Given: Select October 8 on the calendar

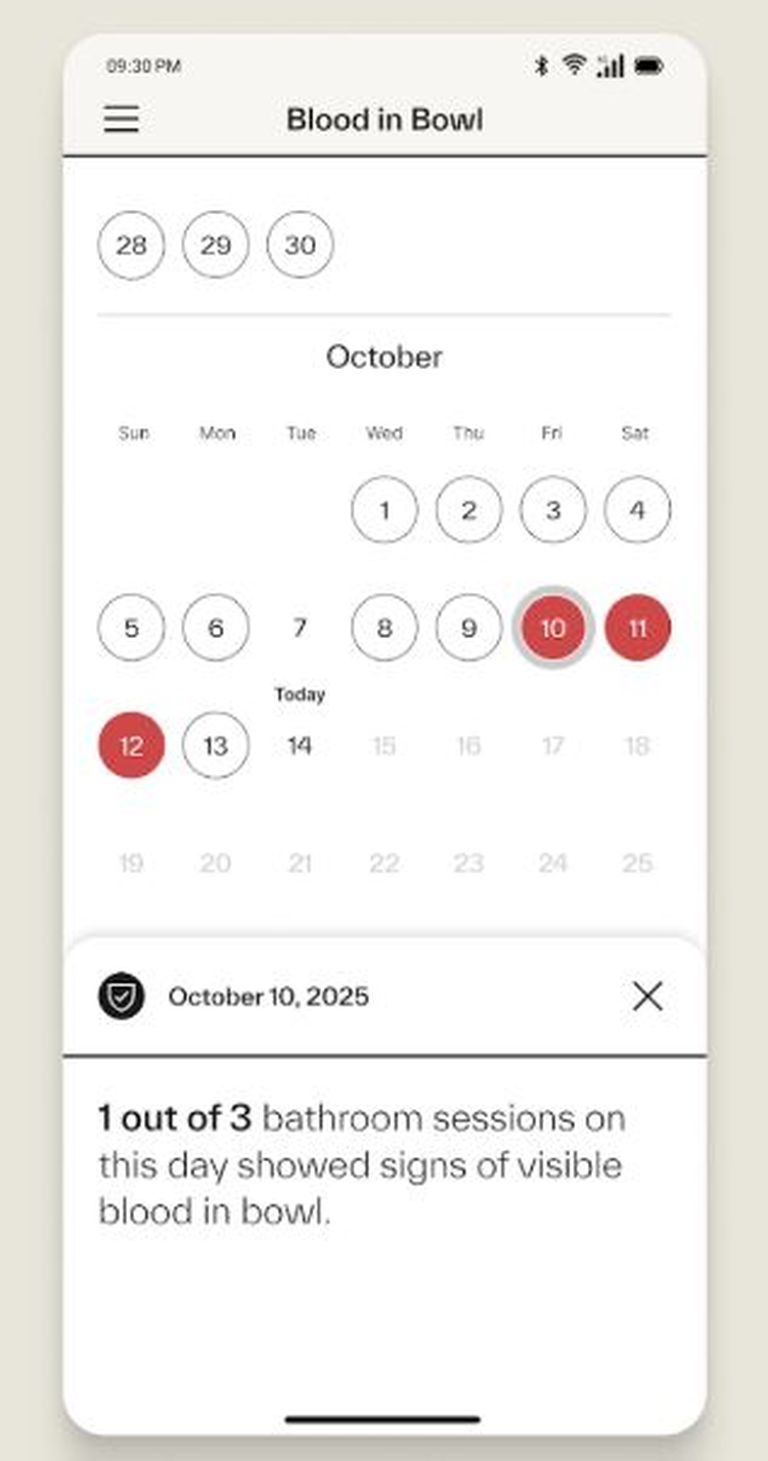Looking at the screenshot, I should [x=384, y=628].
